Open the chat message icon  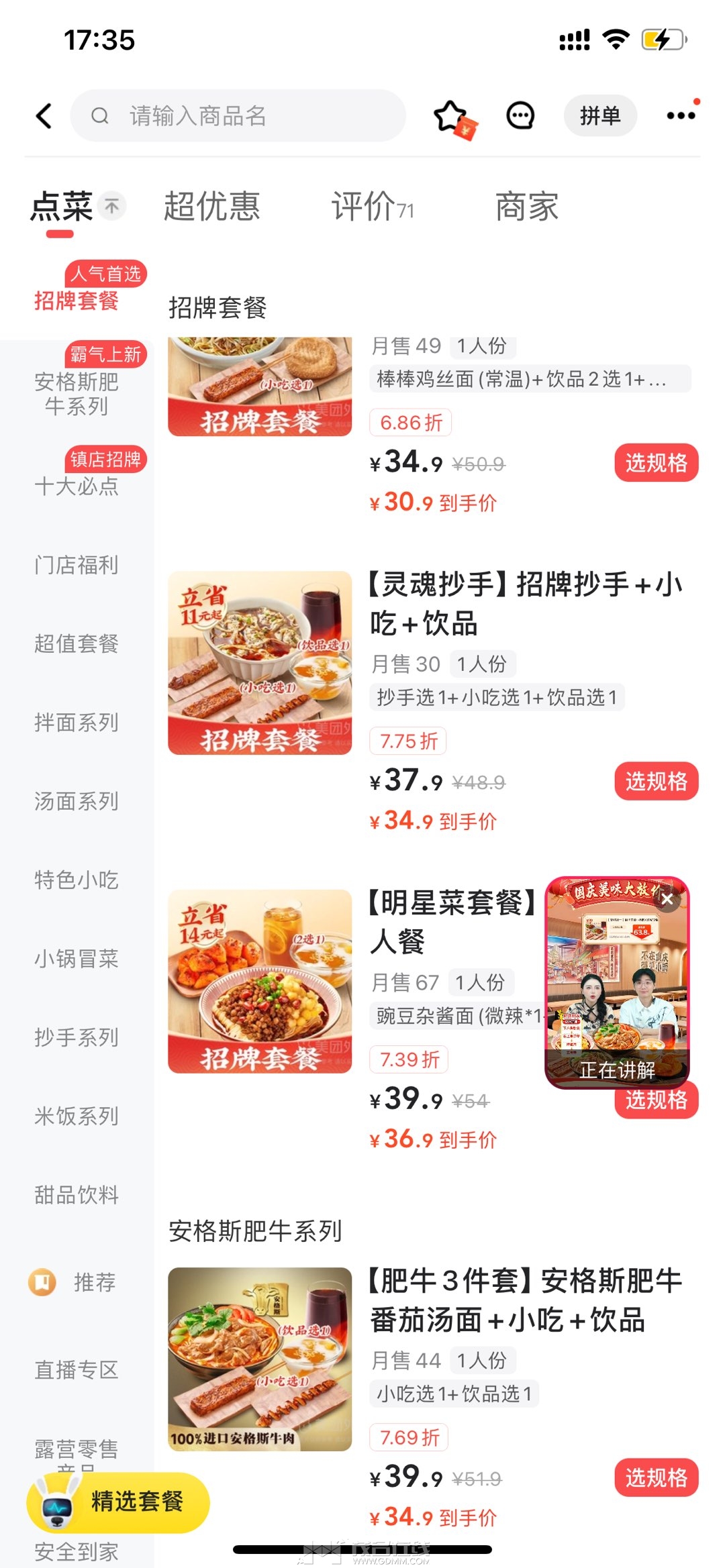click(x=520, y=116)
